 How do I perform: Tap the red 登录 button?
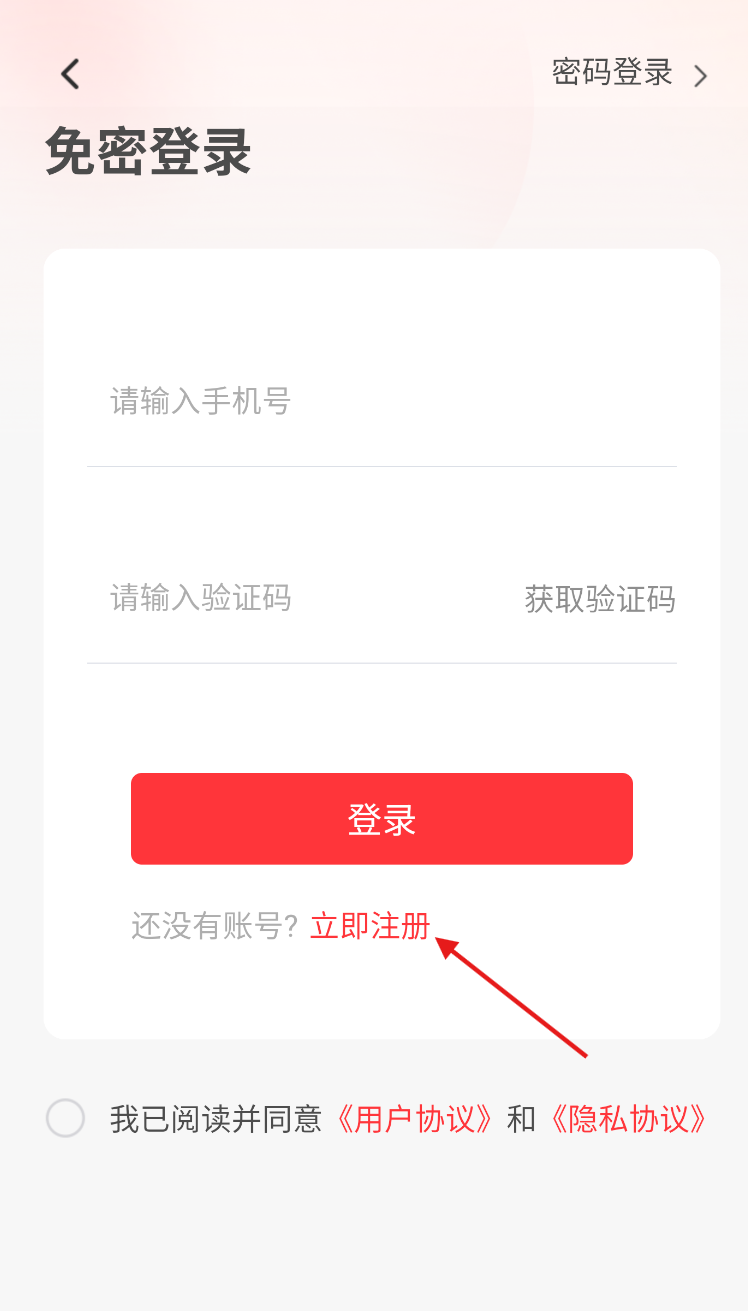[381, 819]
